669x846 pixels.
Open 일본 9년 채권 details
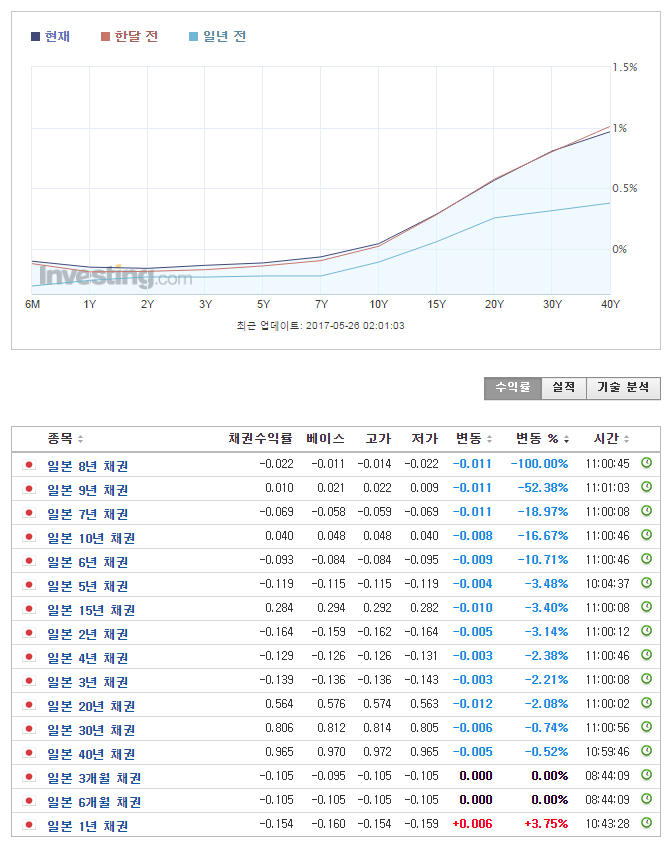(x=88, y=490)
